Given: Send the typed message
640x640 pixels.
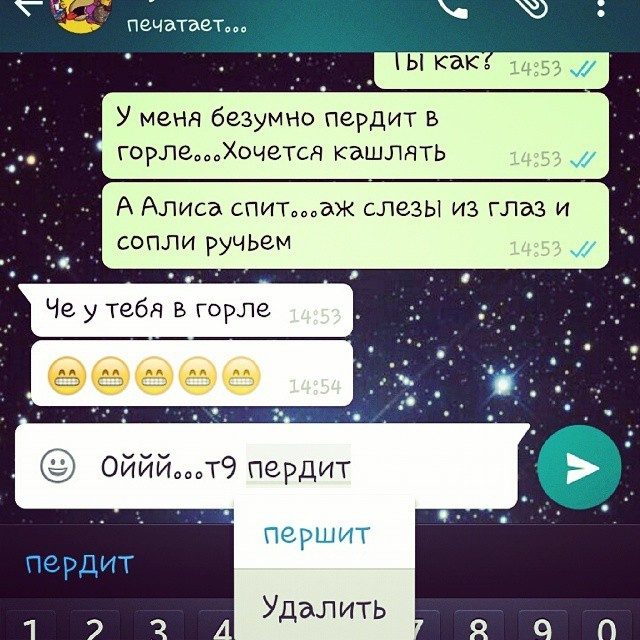Looking at the screenshot, I should click(579, 467).
